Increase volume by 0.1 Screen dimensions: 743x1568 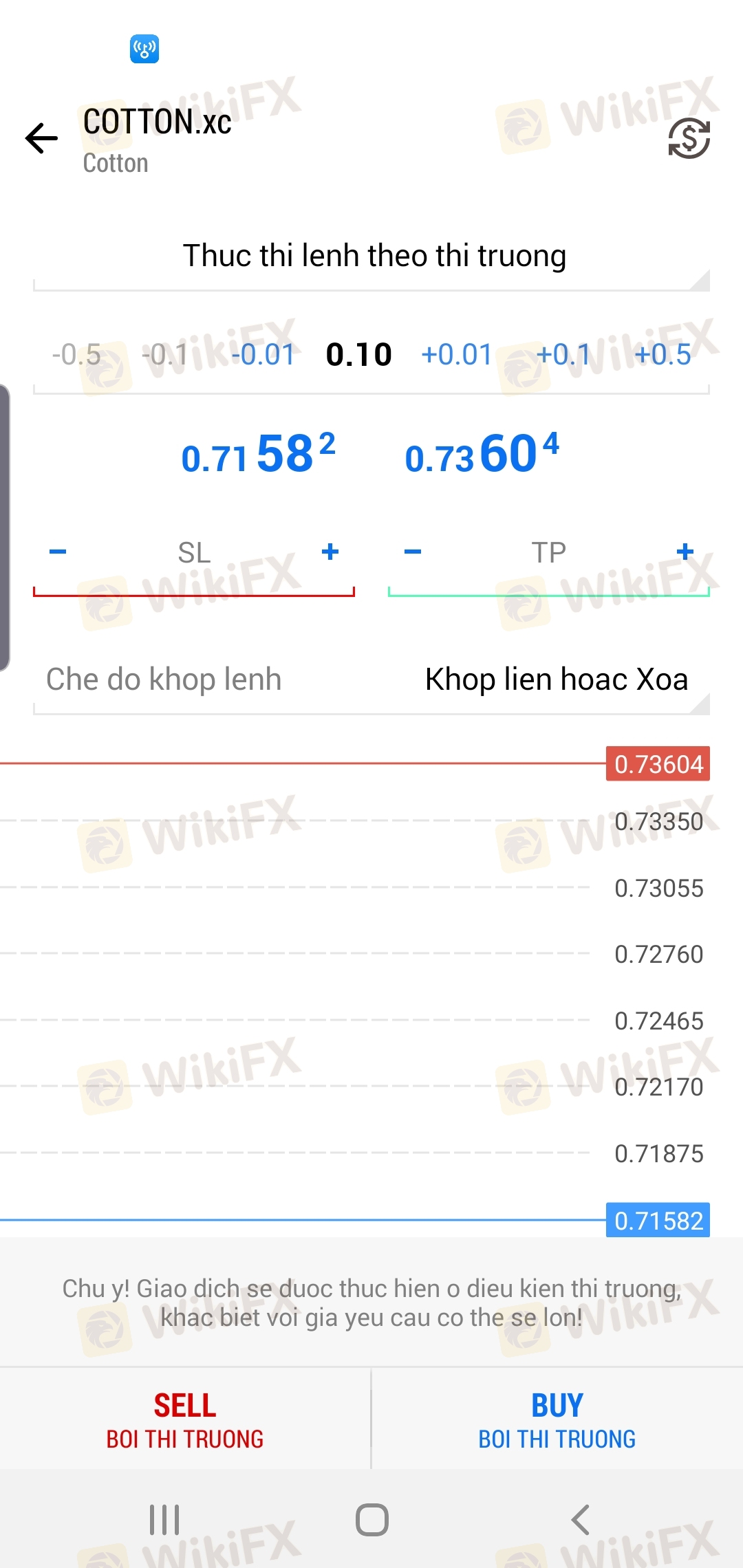pos(563,355)
